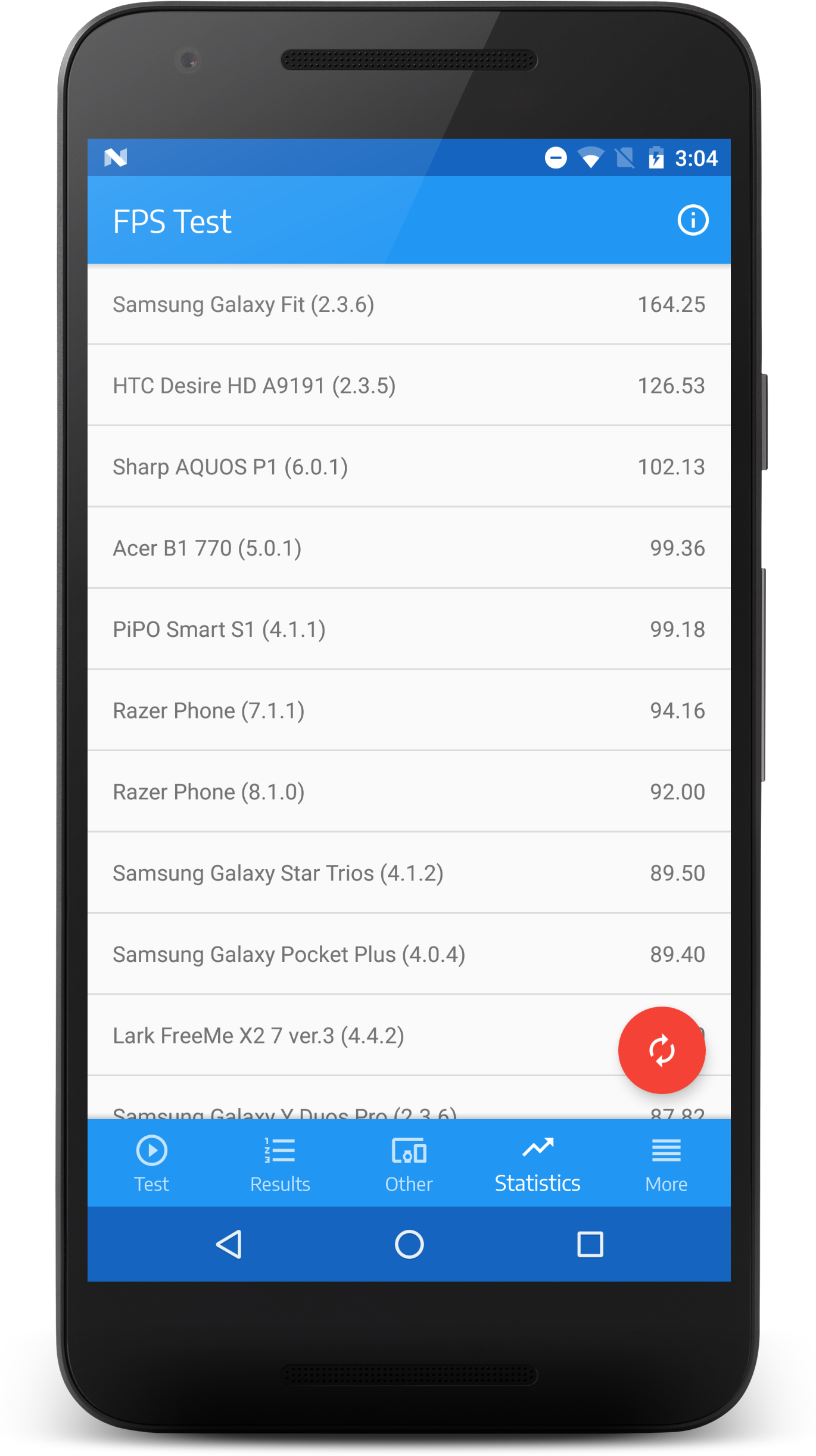This screenshot has width=816, height=1456.
Task: Open the info icon in the app bar
Action: click(693, 221)
